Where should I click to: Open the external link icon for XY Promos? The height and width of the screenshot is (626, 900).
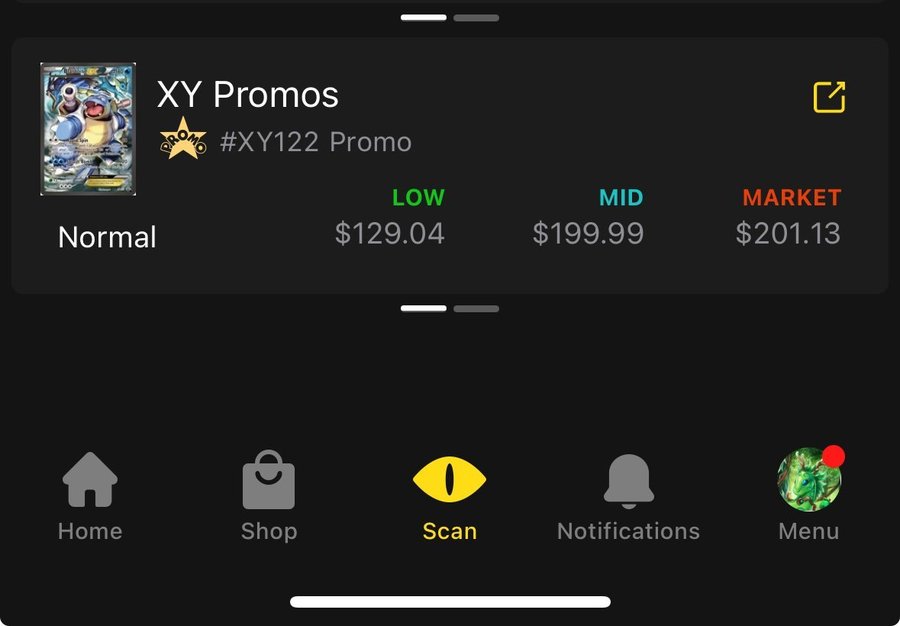[829, 97]
